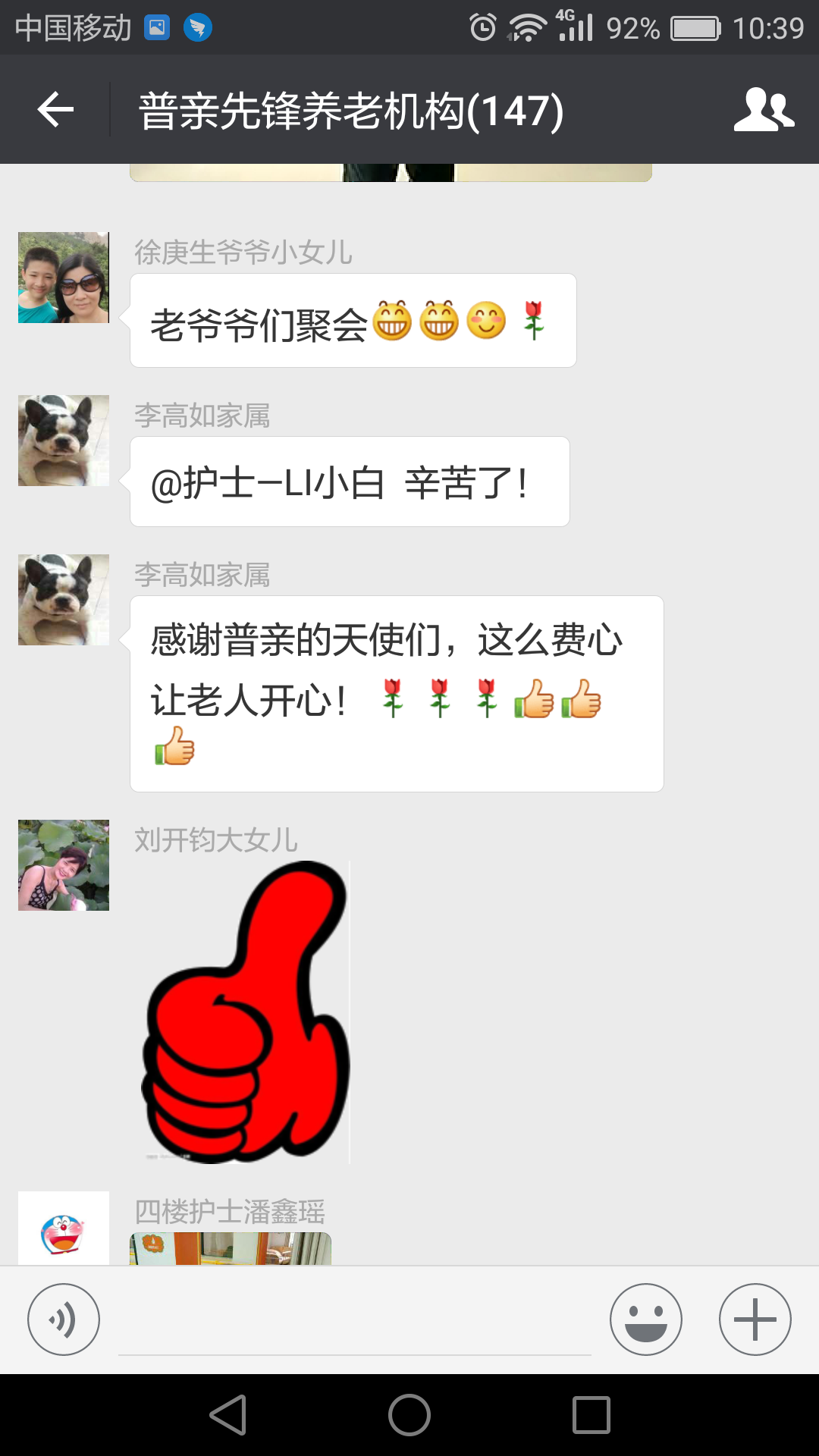
Task: Open 四楼护士潘鑫瑶's profile avatar
Action: 64,1228
